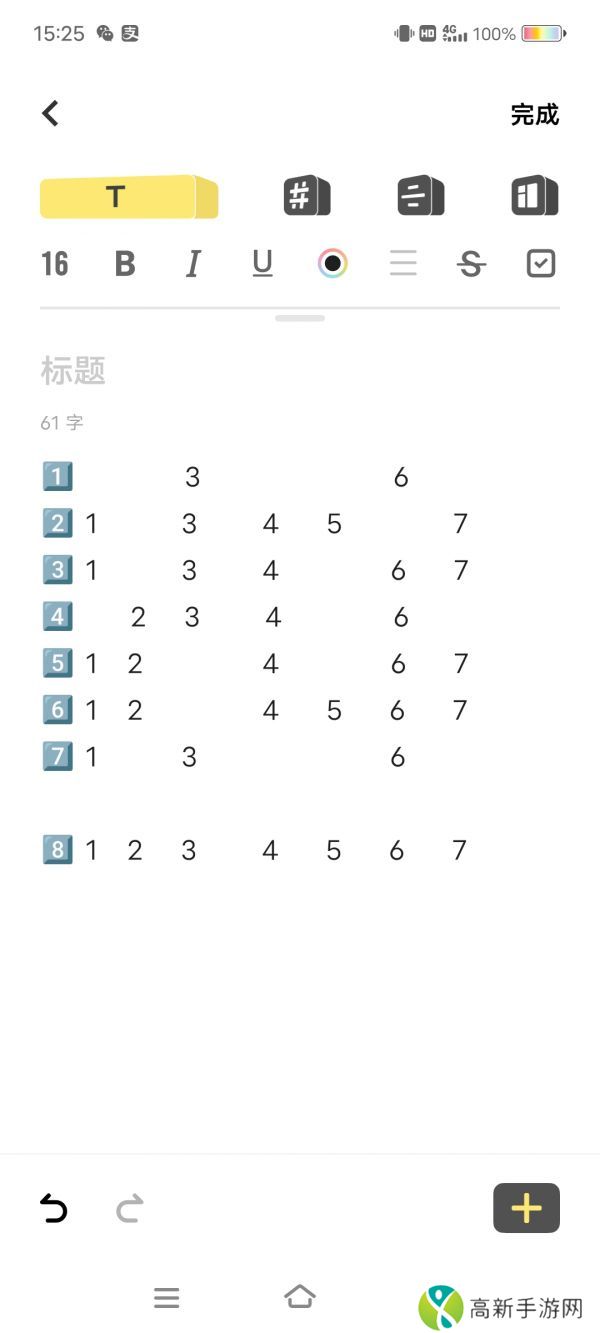Undo the last edit
Viewport: 600px width, 1333px height.
pos(54,1209)
